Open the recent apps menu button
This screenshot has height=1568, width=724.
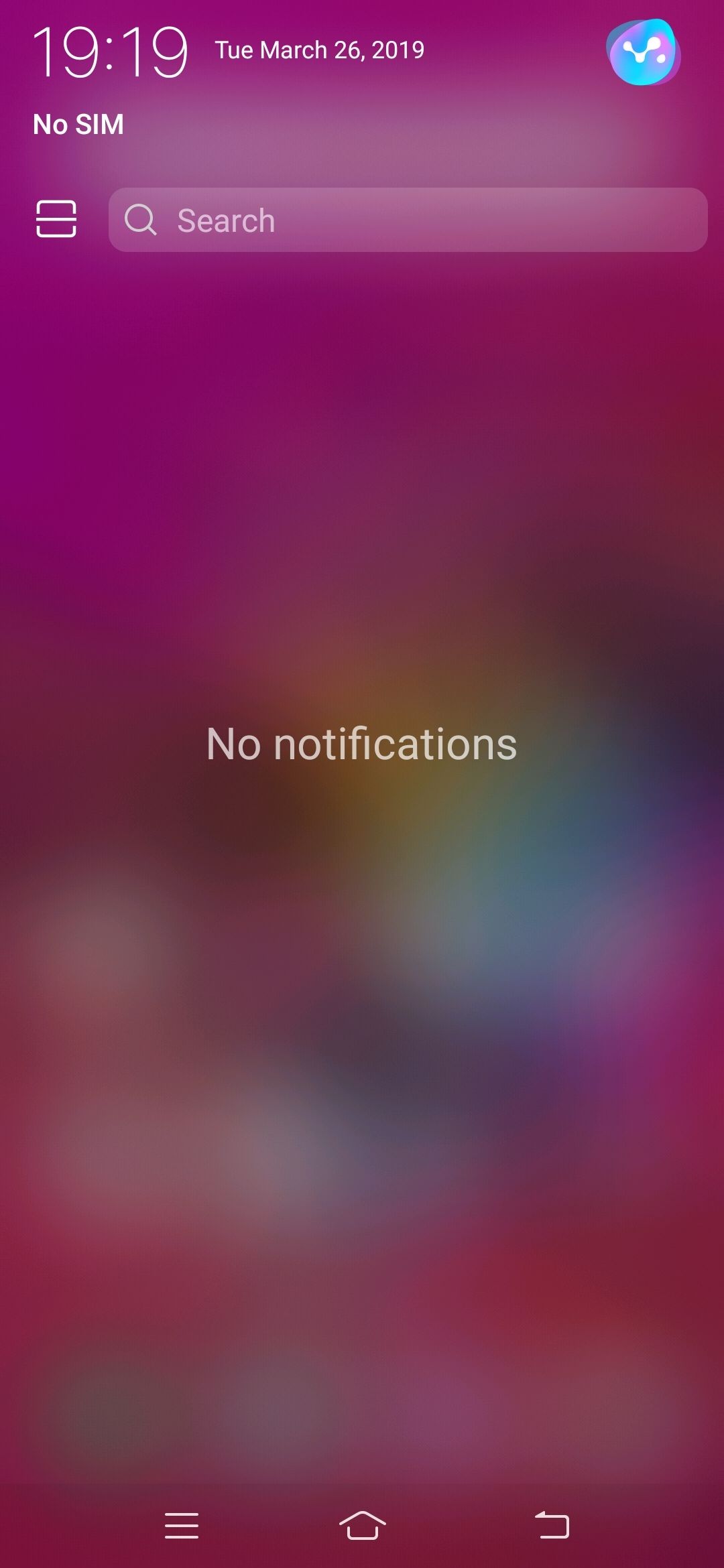(x=182, y=1525)
